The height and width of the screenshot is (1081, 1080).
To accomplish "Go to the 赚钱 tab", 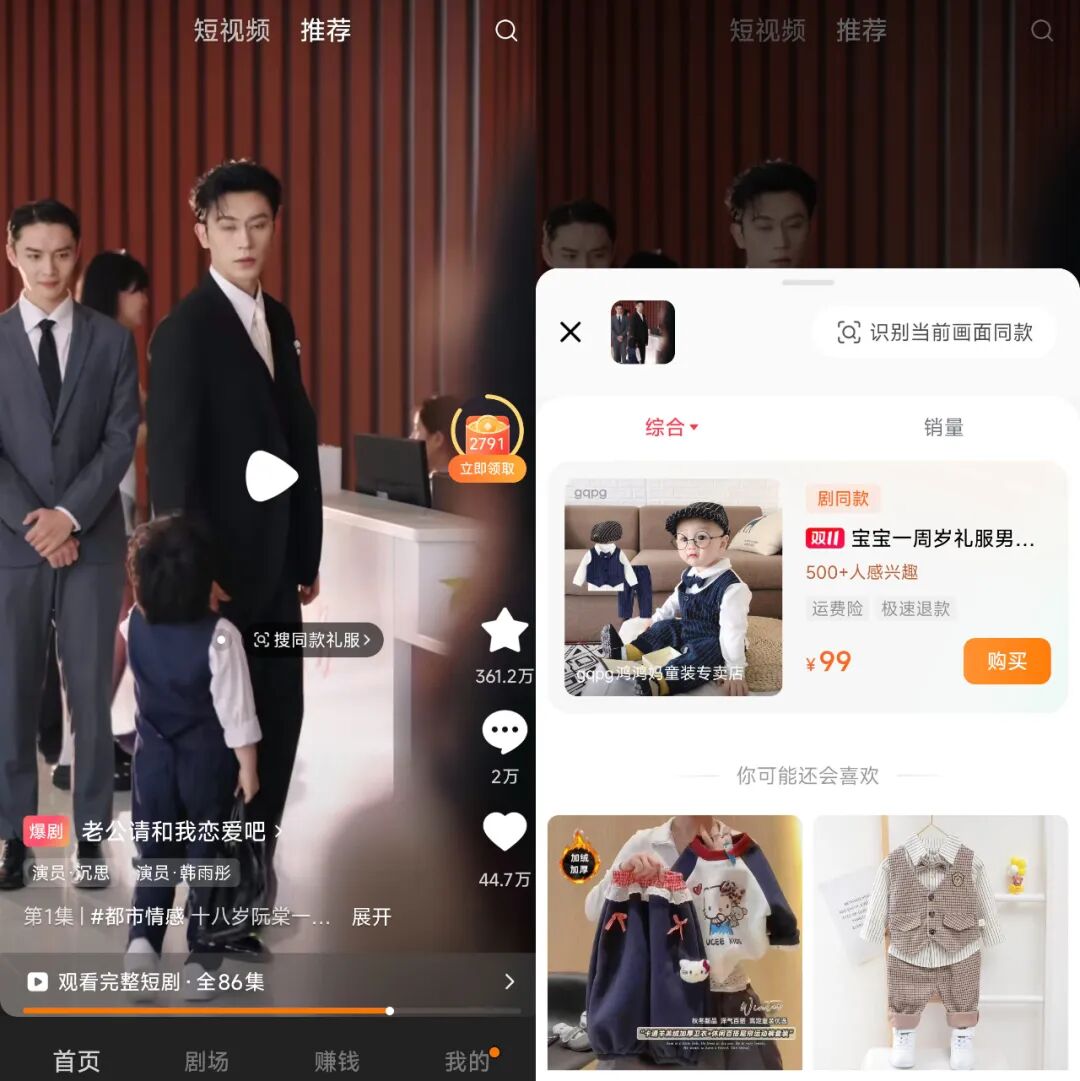I will click(x=336, y=1061).
